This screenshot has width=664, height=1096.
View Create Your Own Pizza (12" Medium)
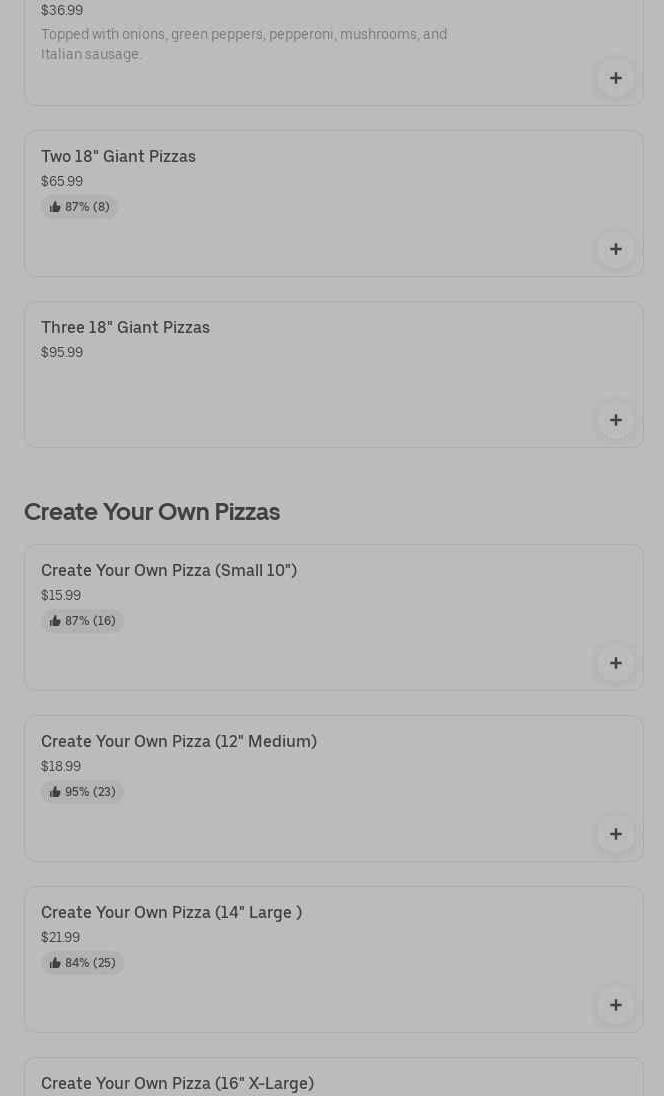(333, 788)
